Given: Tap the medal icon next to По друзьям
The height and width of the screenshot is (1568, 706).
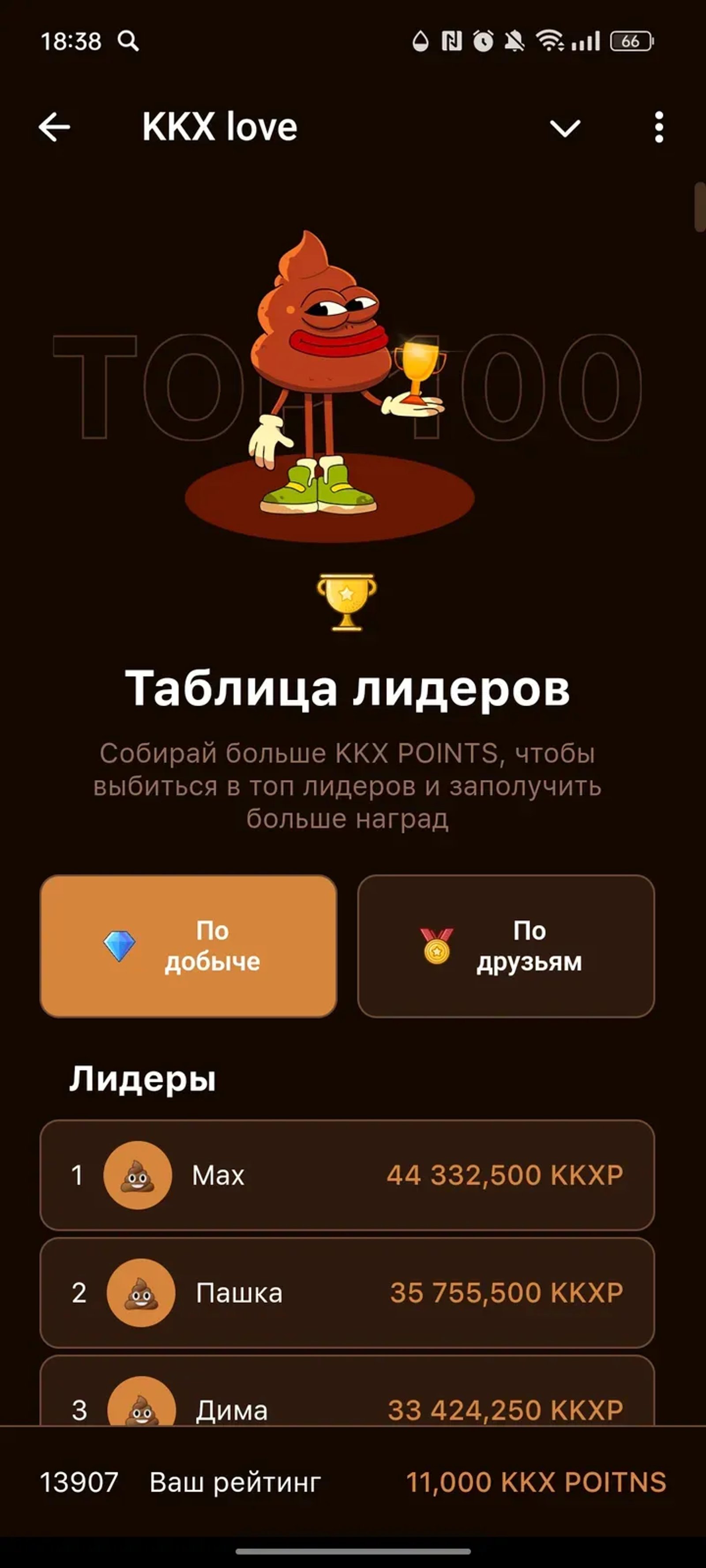Looking at the screenshot, I should click(x=437, y=944).
